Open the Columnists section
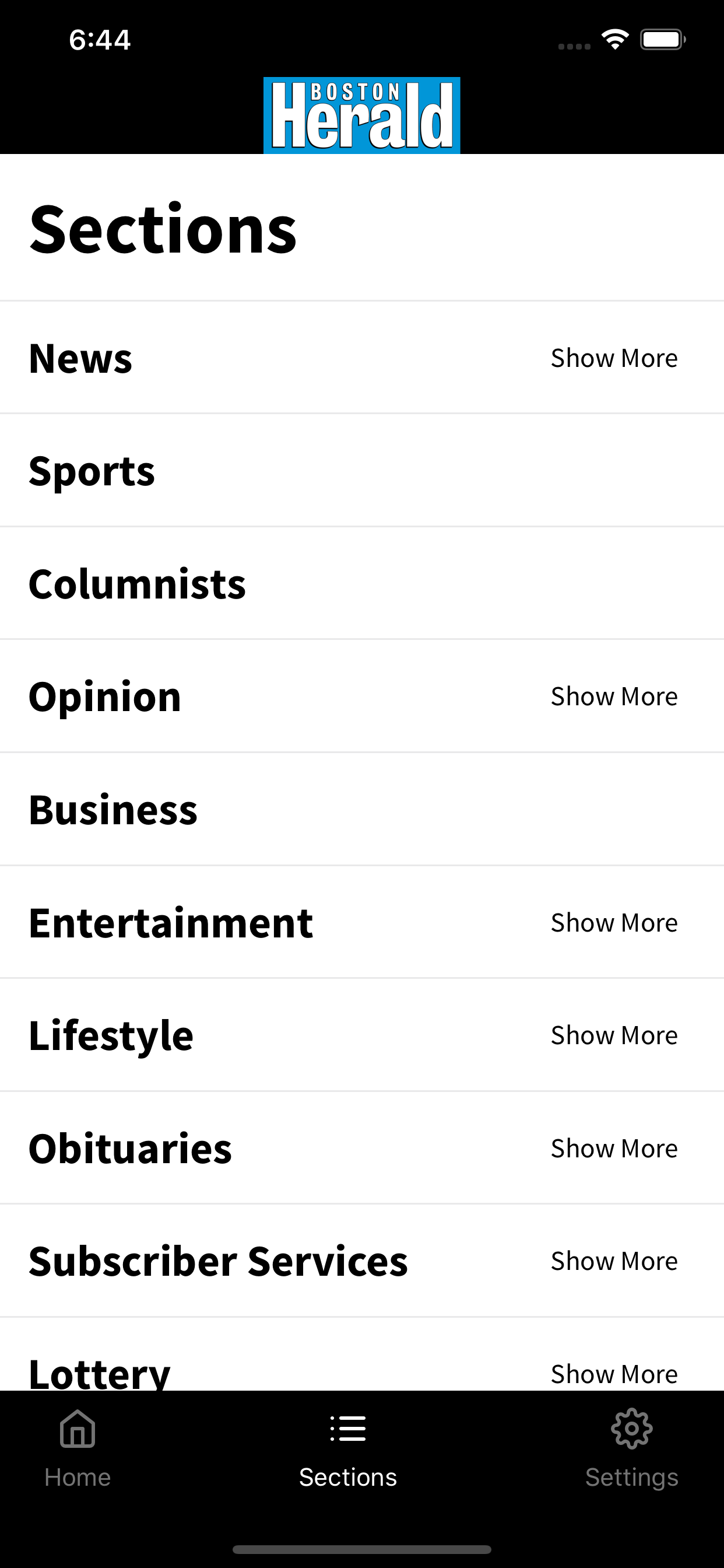This screenshot has width=724, height=1568. pos(137,584)
